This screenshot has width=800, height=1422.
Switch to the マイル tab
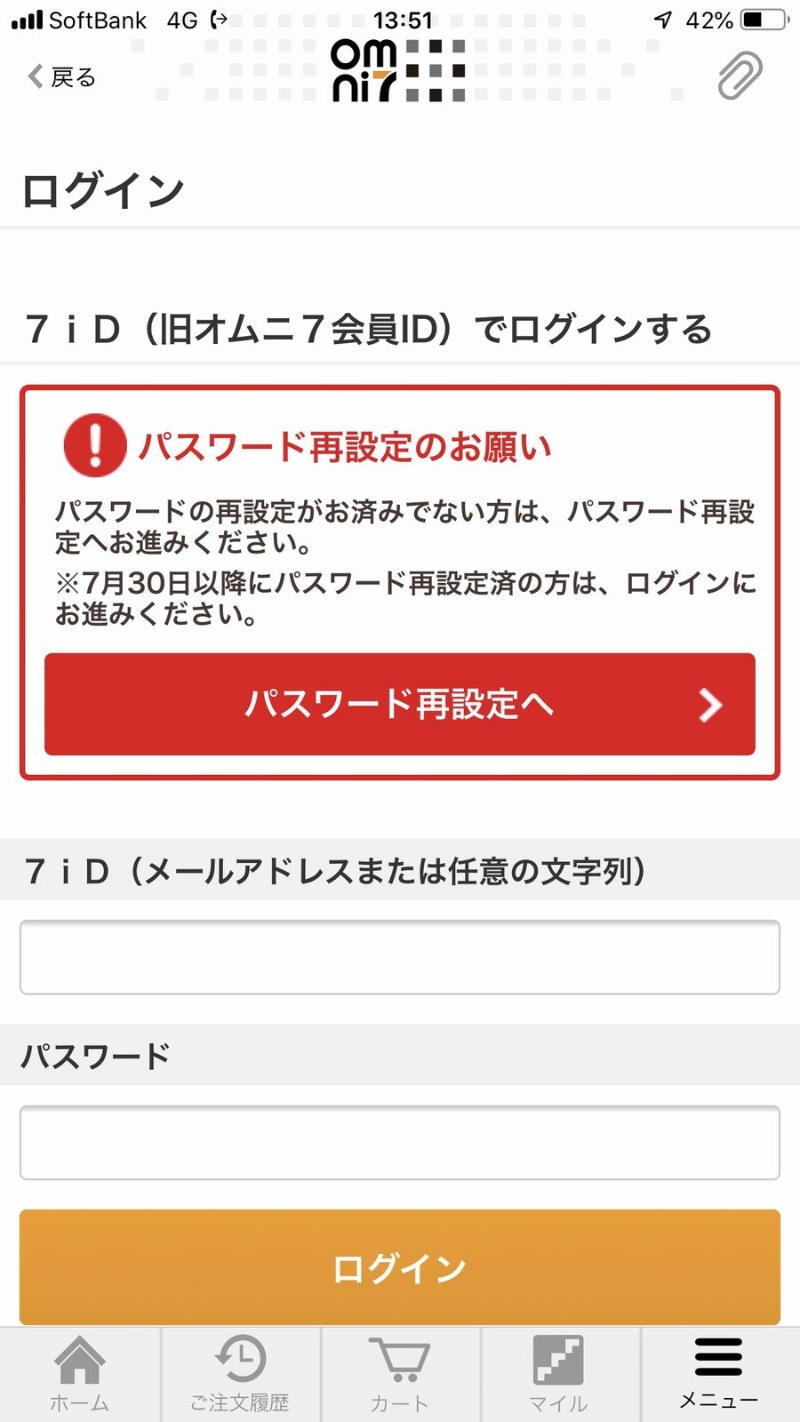click(x=560, y=1374)
